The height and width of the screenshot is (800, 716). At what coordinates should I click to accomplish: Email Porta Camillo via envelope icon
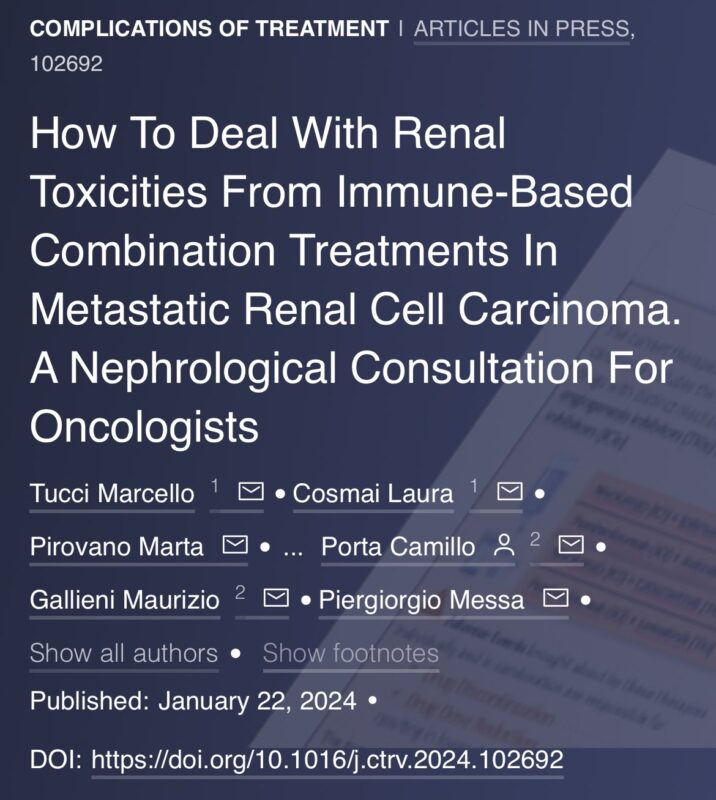pos(570,546)
